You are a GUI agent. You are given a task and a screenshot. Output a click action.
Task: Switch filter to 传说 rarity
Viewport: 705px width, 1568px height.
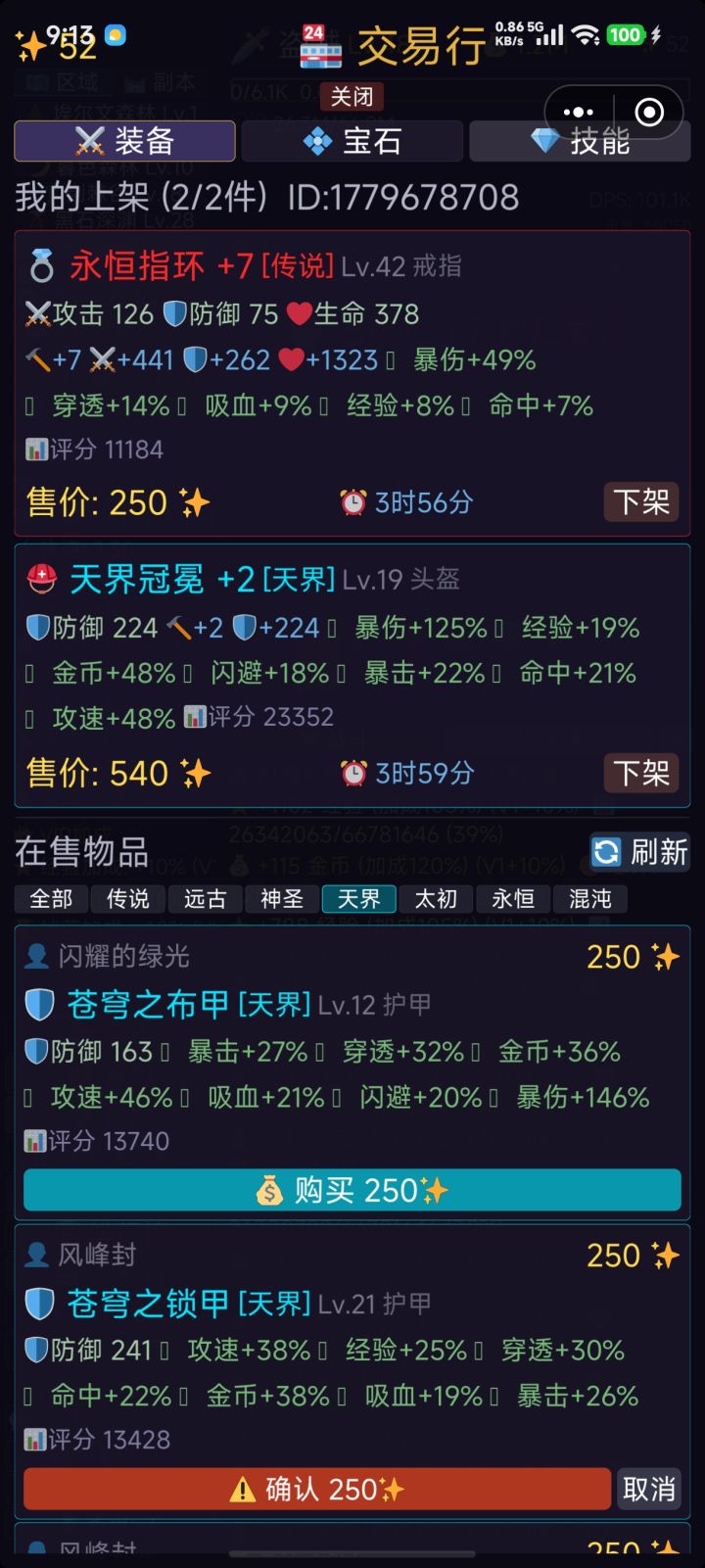[x=127, y=898]
